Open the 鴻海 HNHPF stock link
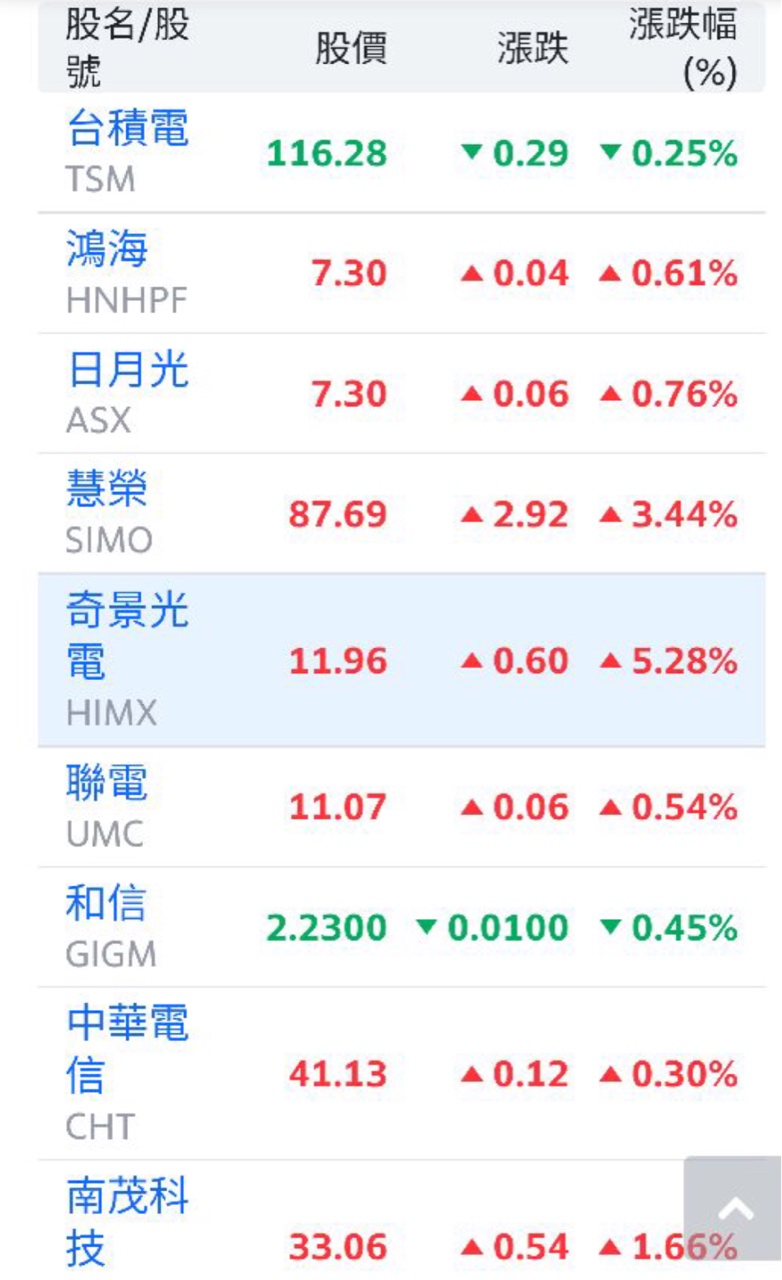The image size is (782, 1280). (x=106, y=250)
